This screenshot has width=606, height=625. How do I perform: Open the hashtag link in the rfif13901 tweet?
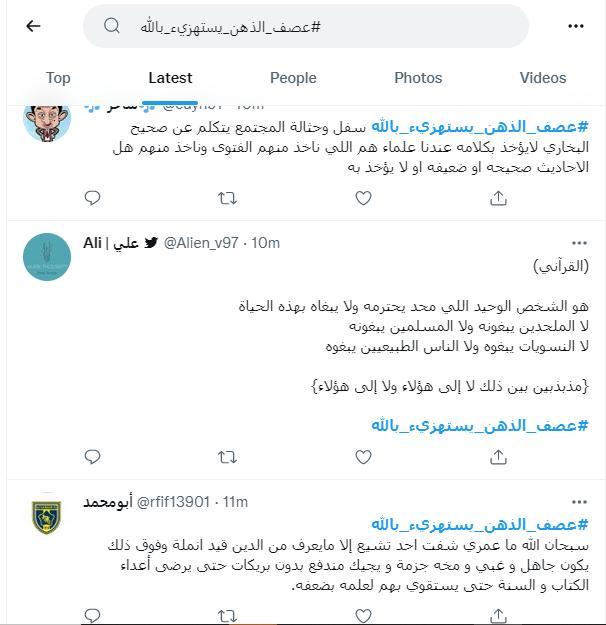[480, 524]
